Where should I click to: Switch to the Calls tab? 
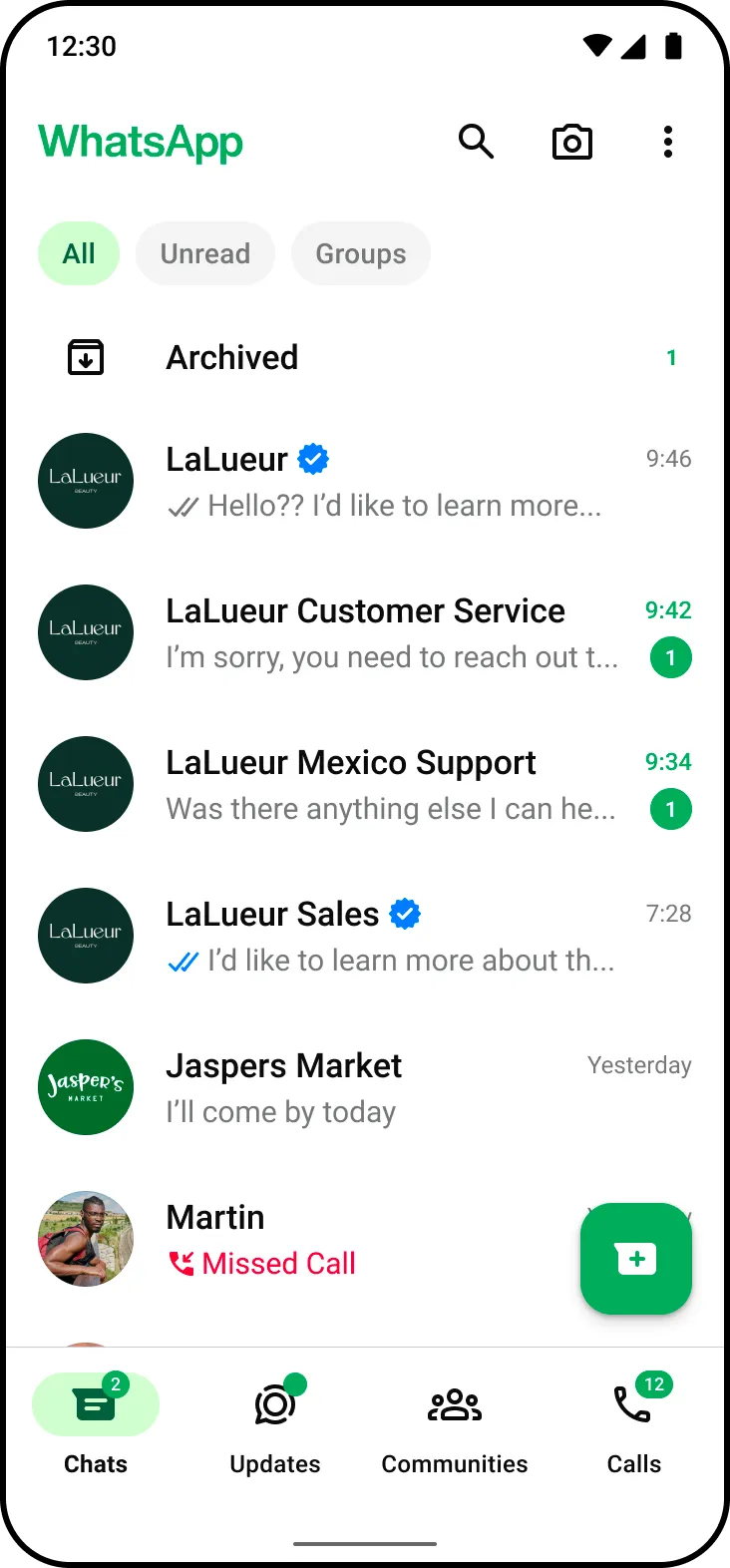point(634,1424)
